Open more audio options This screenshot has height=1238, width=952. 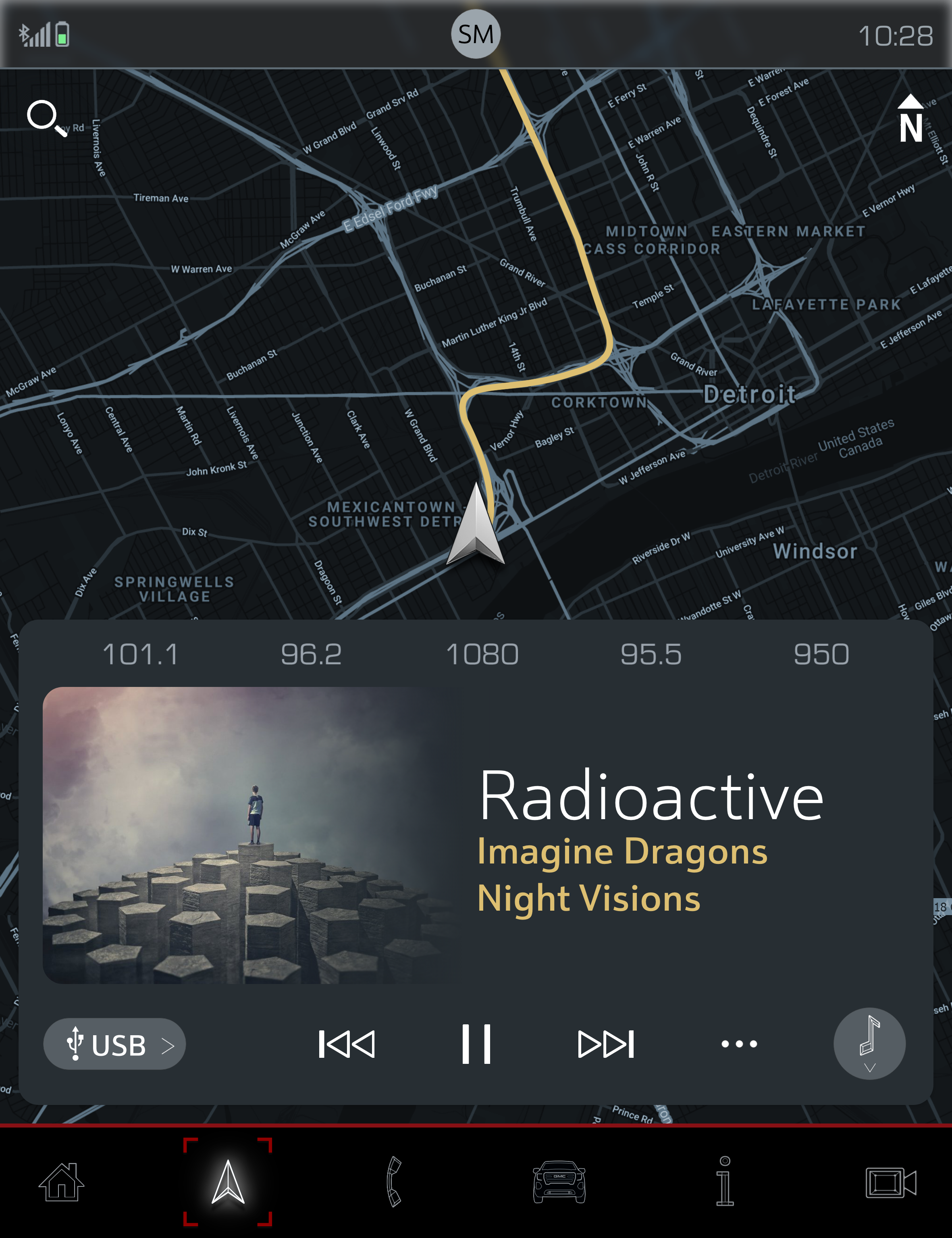point(739,1044)
